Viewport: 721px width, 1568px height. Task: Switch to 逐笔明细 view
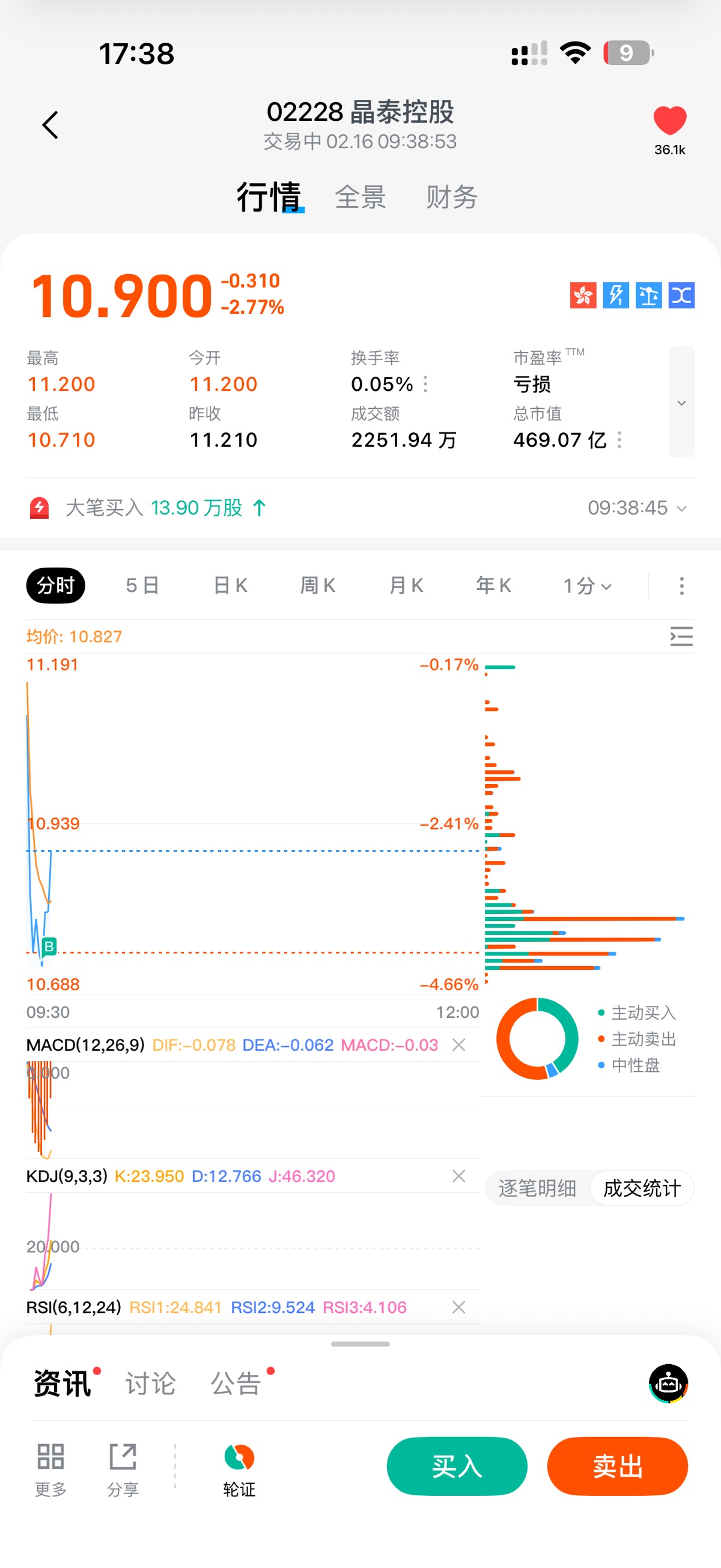(x=537, y=1188)
